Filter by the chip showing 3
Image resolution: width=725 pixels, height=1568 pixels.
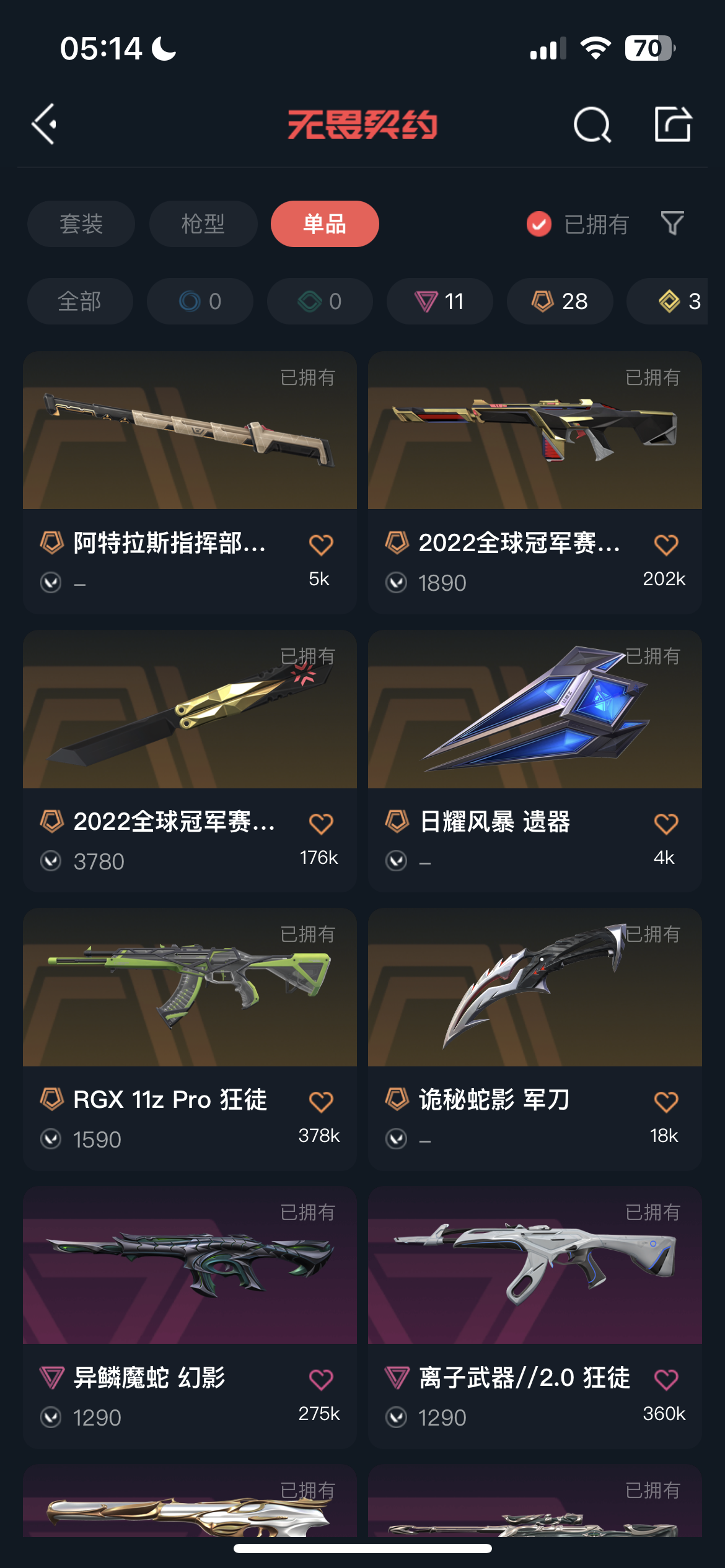[x=679, y=302]
